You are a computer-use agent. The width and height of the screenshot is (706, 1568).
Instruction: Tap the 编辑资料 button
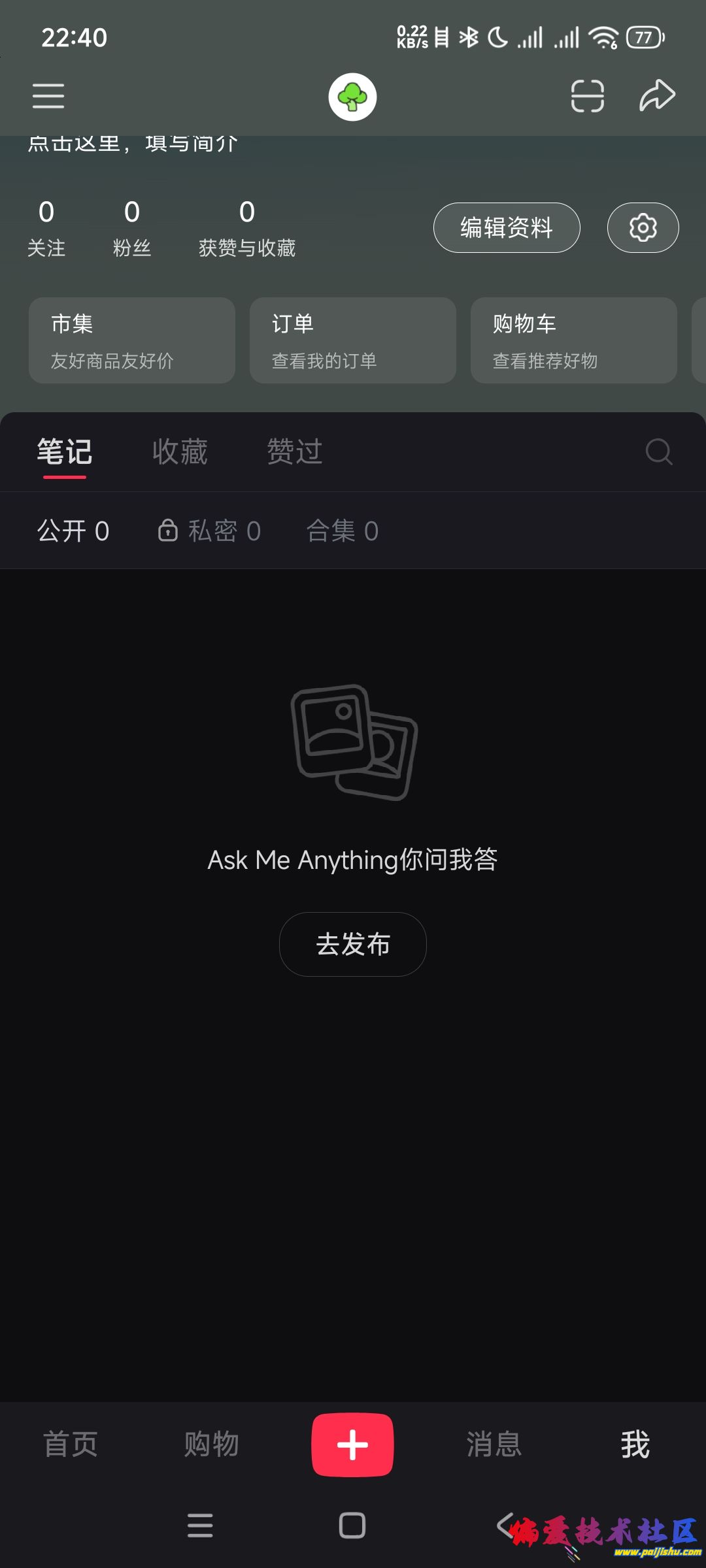click(506, 227)
